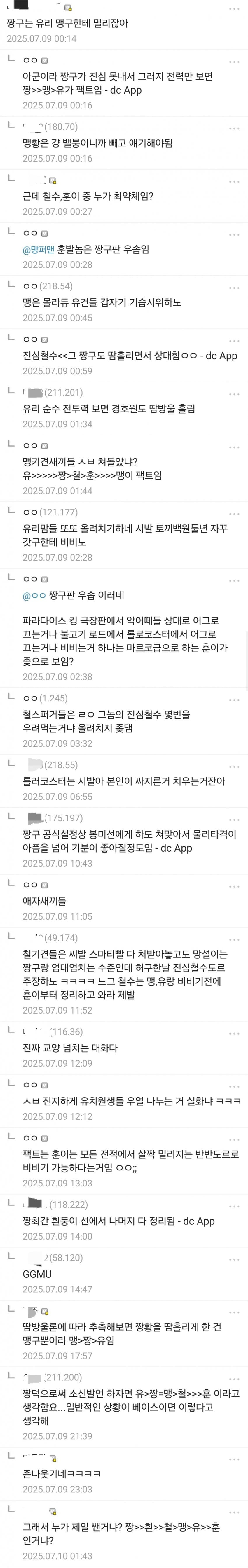Tap the @망퍼맨 mention link
This screenshot has width=248, height=1568.
(39, 249)
